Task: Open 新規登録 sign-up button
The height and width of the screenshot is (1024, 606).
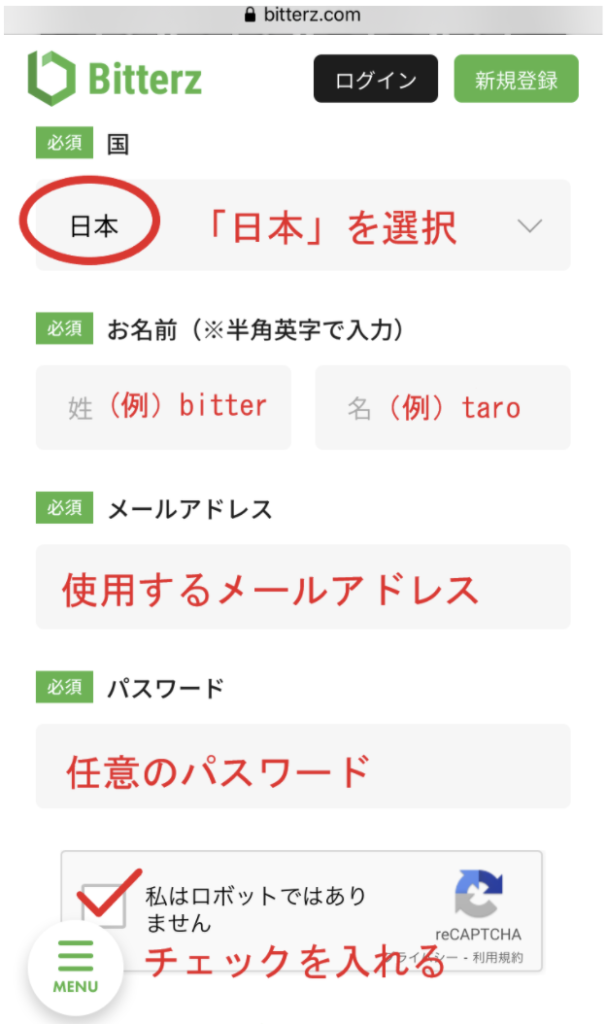Action: coord(516,79)
